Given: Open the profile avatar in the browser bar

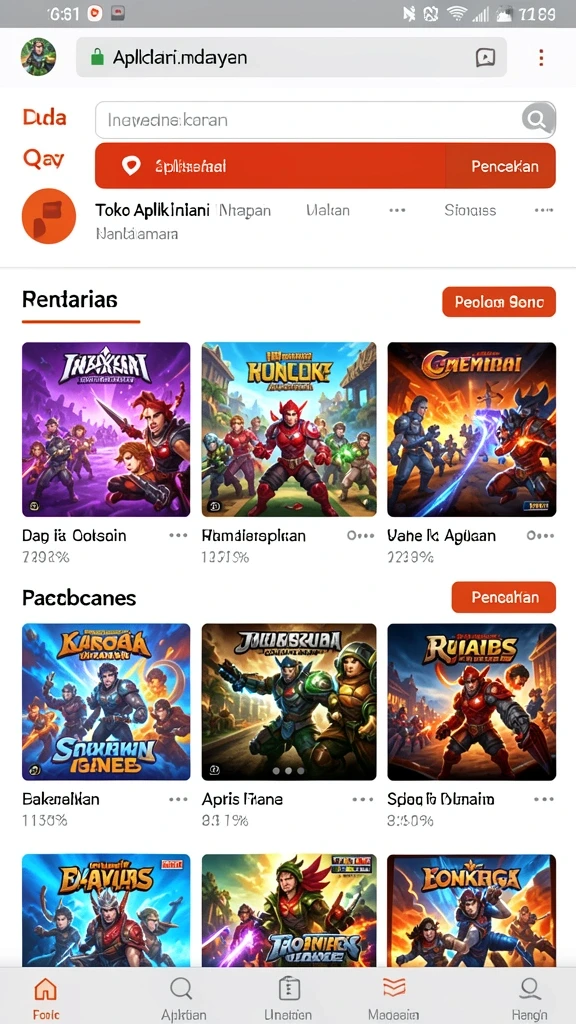Looking at the screenshot, I should point(39,57).
